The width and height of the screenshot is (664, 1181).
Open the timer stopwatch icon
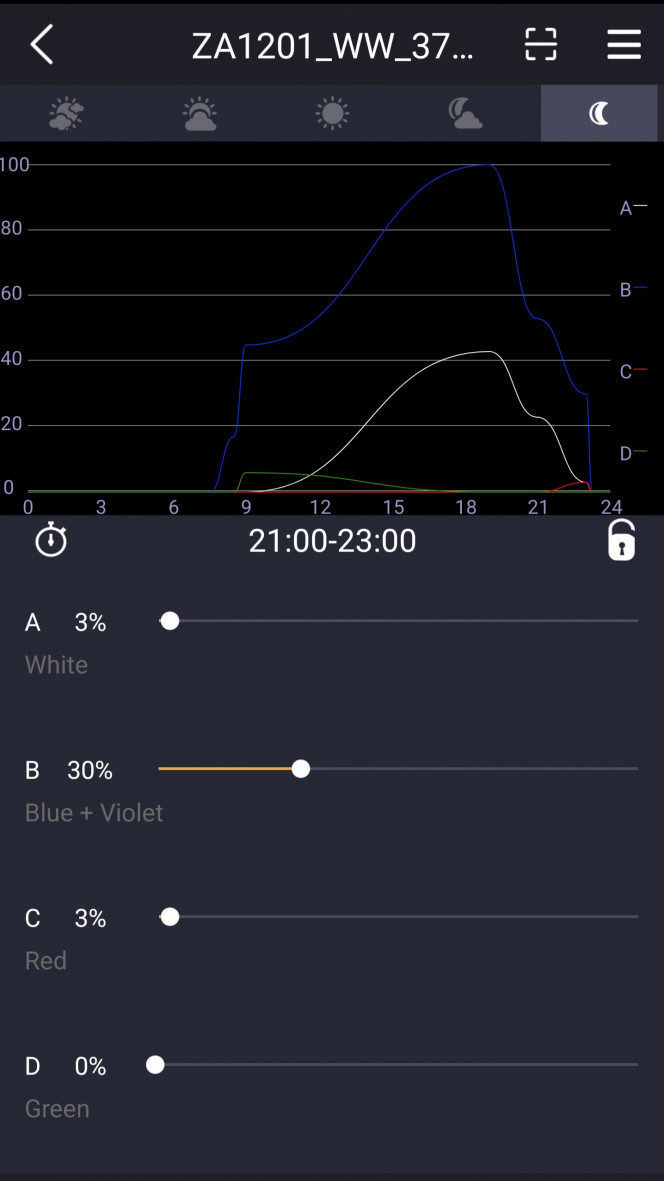pyautogui.click(x=51, y=540)
